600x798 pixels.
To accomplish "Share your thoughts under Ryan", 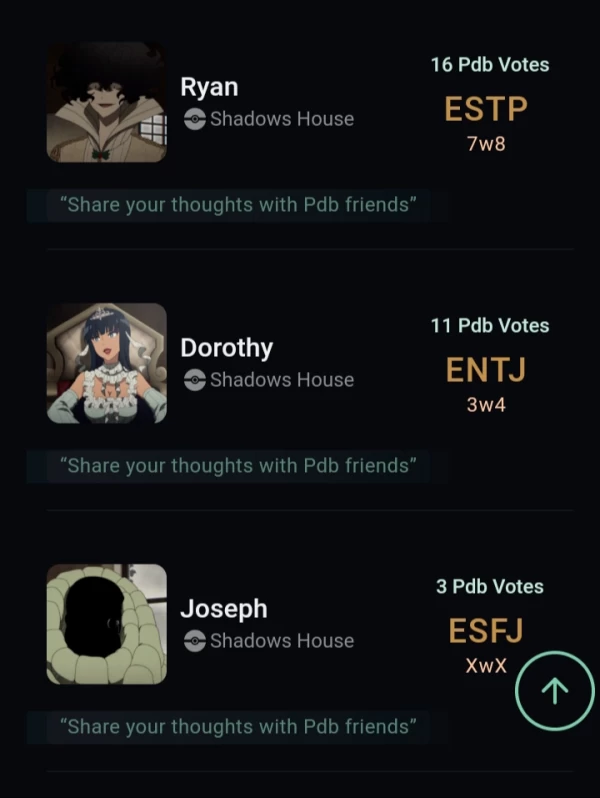I will point(238,205).
